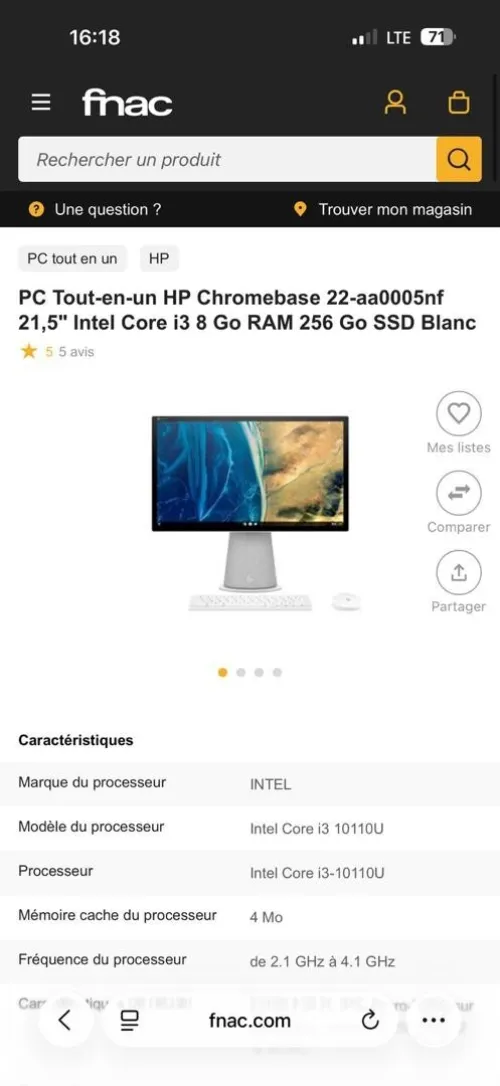Add product to Mes listes
The height and width of the screenshot is (1086, 500).
(458, 414)
